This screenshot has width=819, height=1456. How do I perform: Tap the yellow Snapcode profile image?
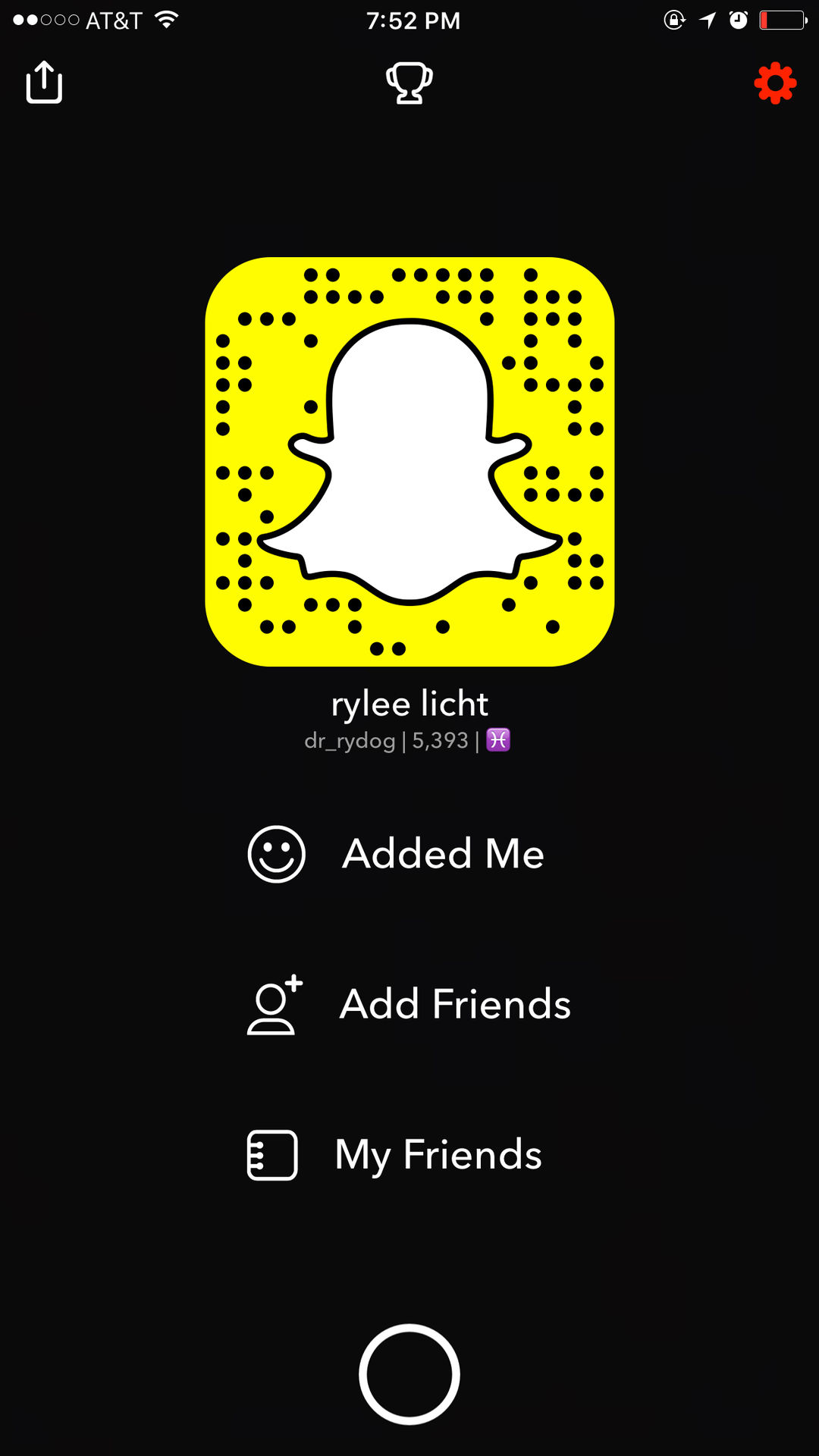409,462
